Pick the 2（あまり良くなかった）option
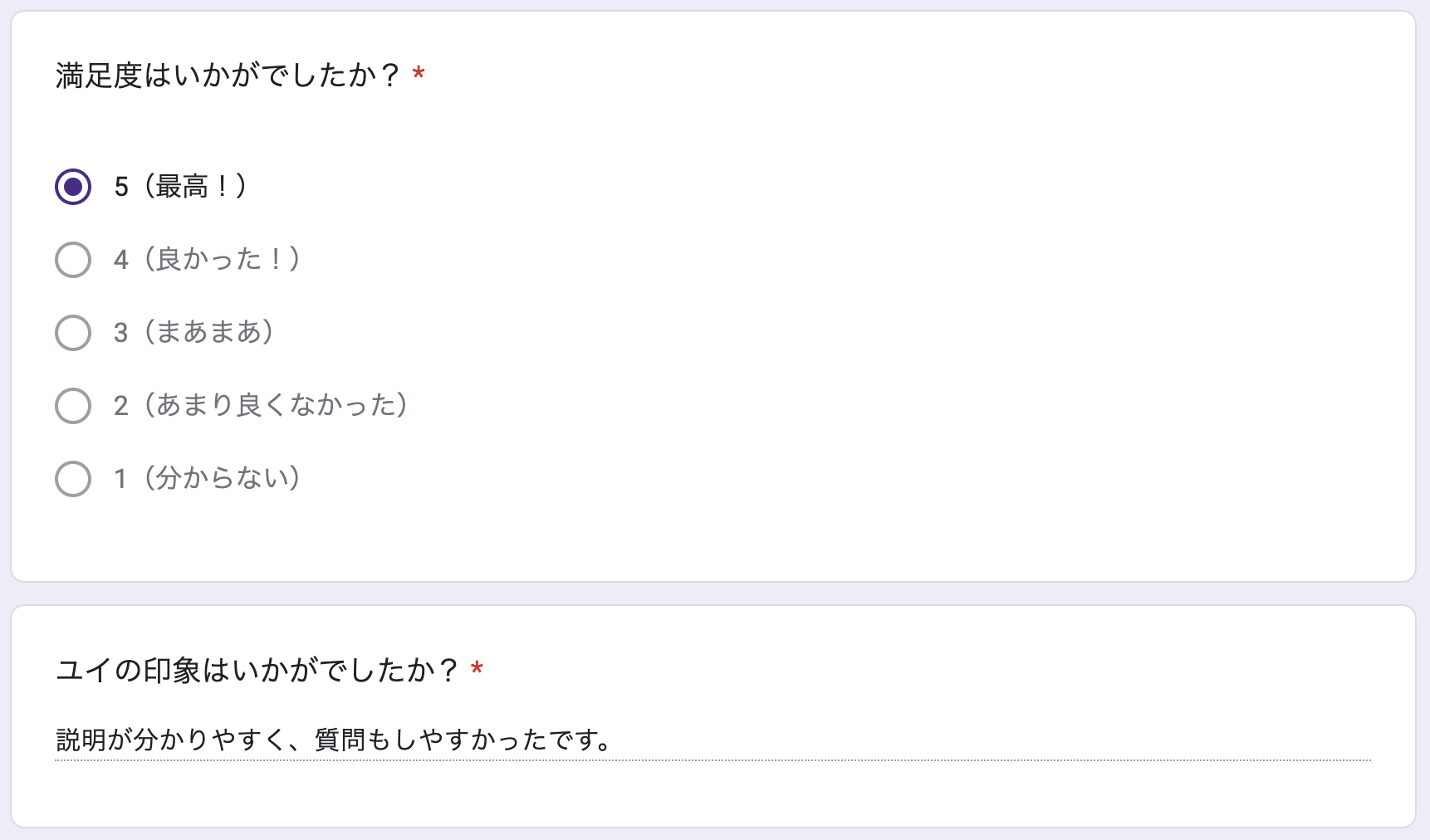Viewport: 1430px width, 840px height. [x=73, y=406]
